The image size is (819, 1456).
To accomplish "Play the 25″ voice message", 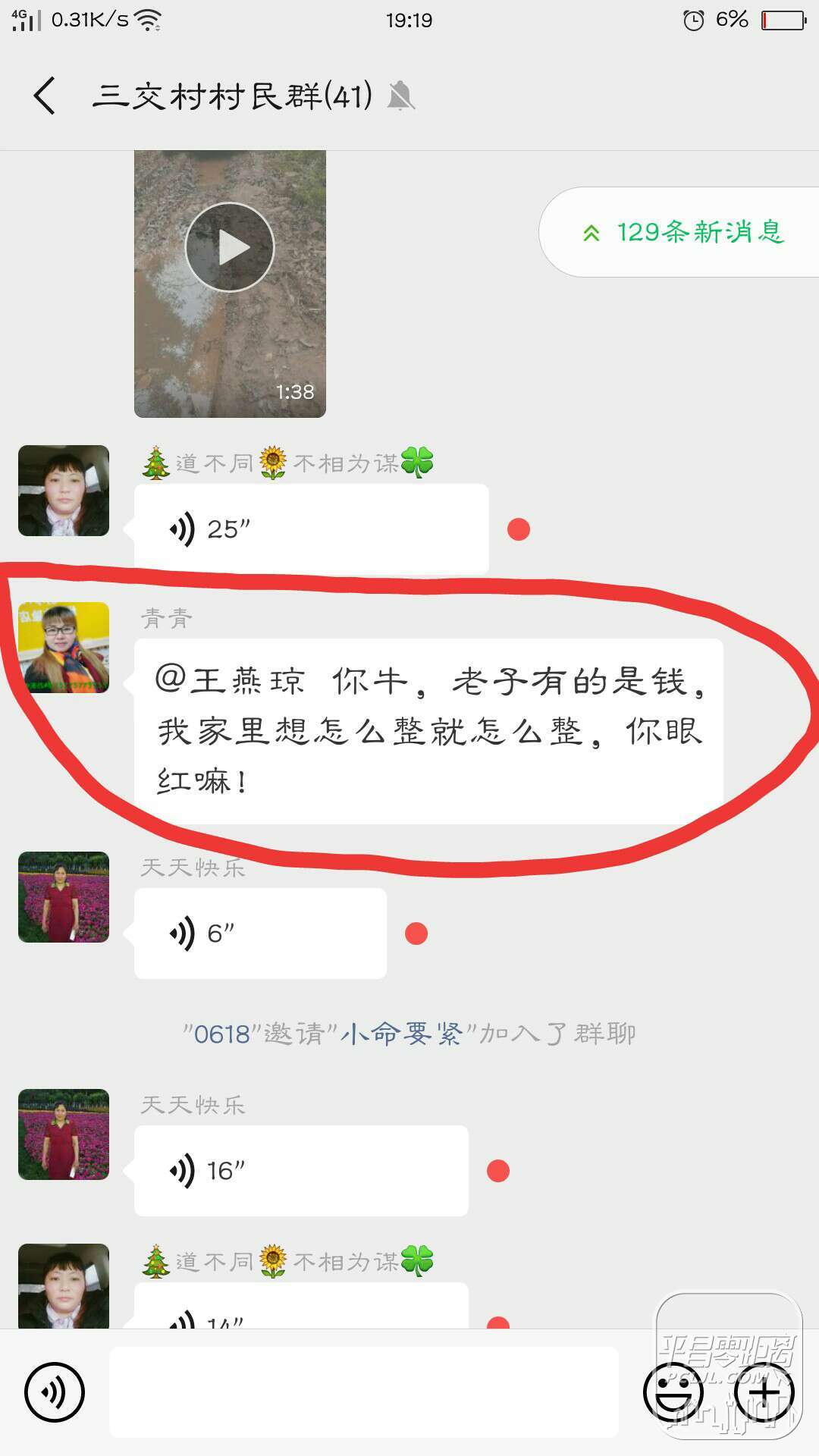I will [311, 529].
